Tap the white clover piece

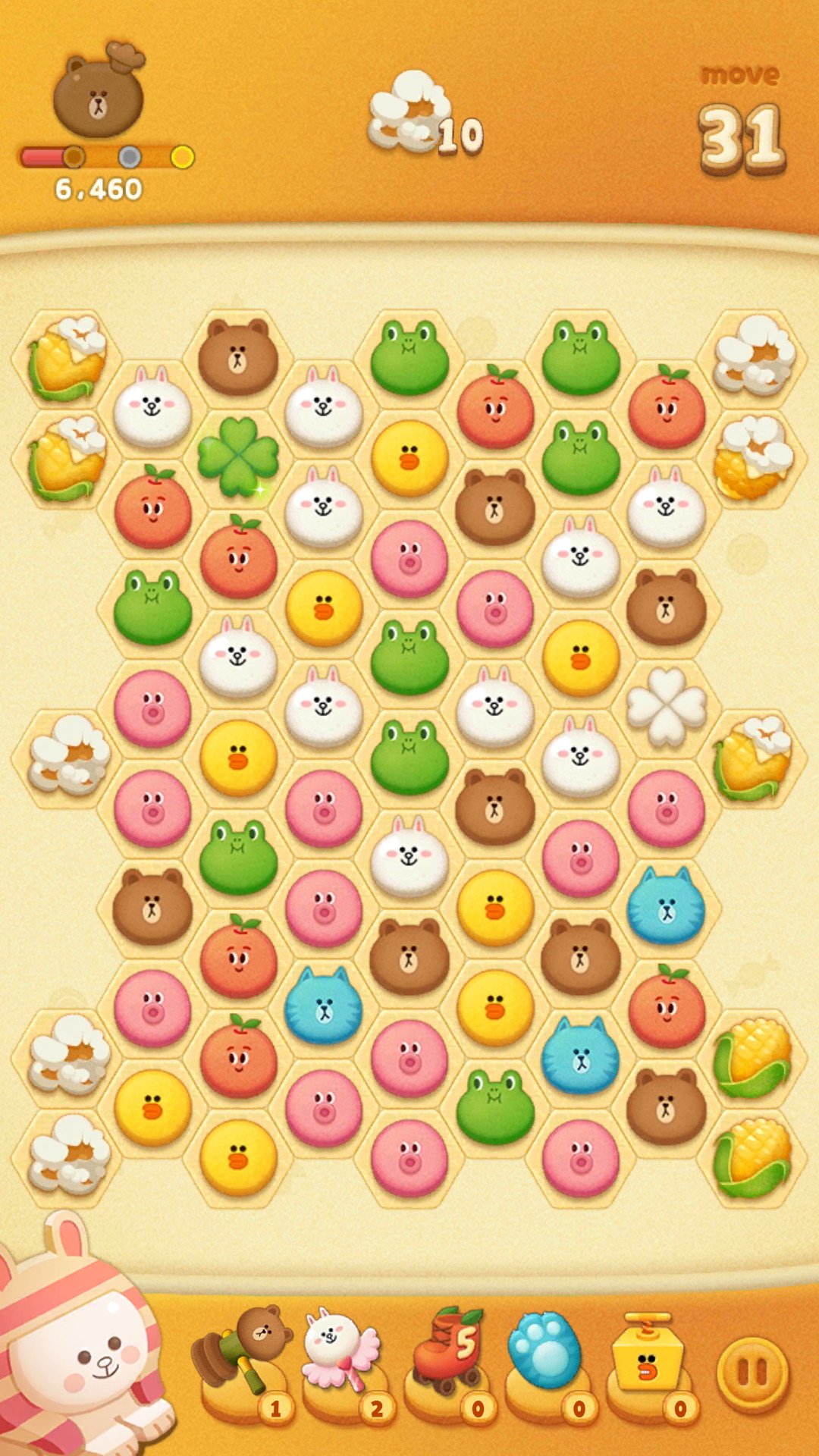click(666, 707)
